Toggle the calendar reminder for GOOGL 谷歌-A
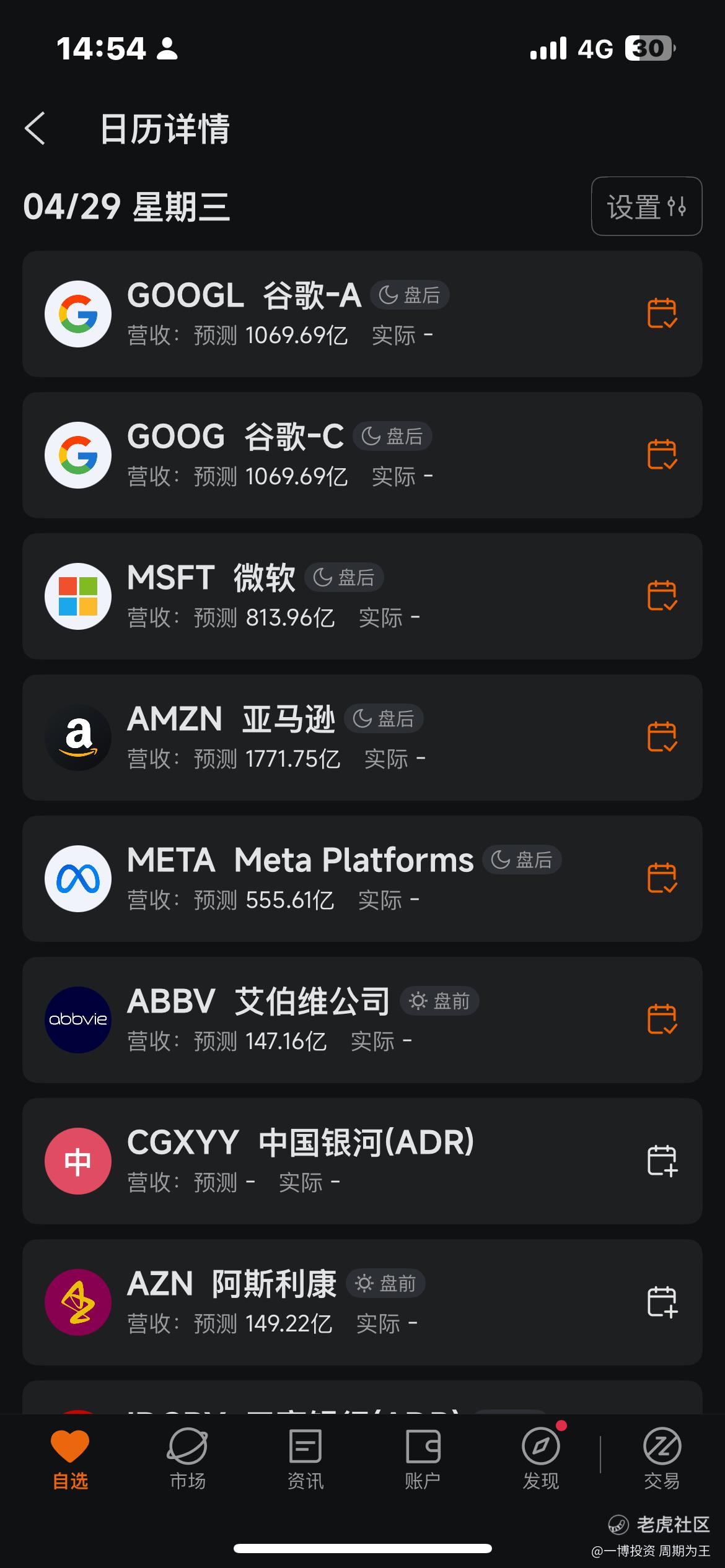Viewport: 725px width, 1568px height. (x=662, y=313)
